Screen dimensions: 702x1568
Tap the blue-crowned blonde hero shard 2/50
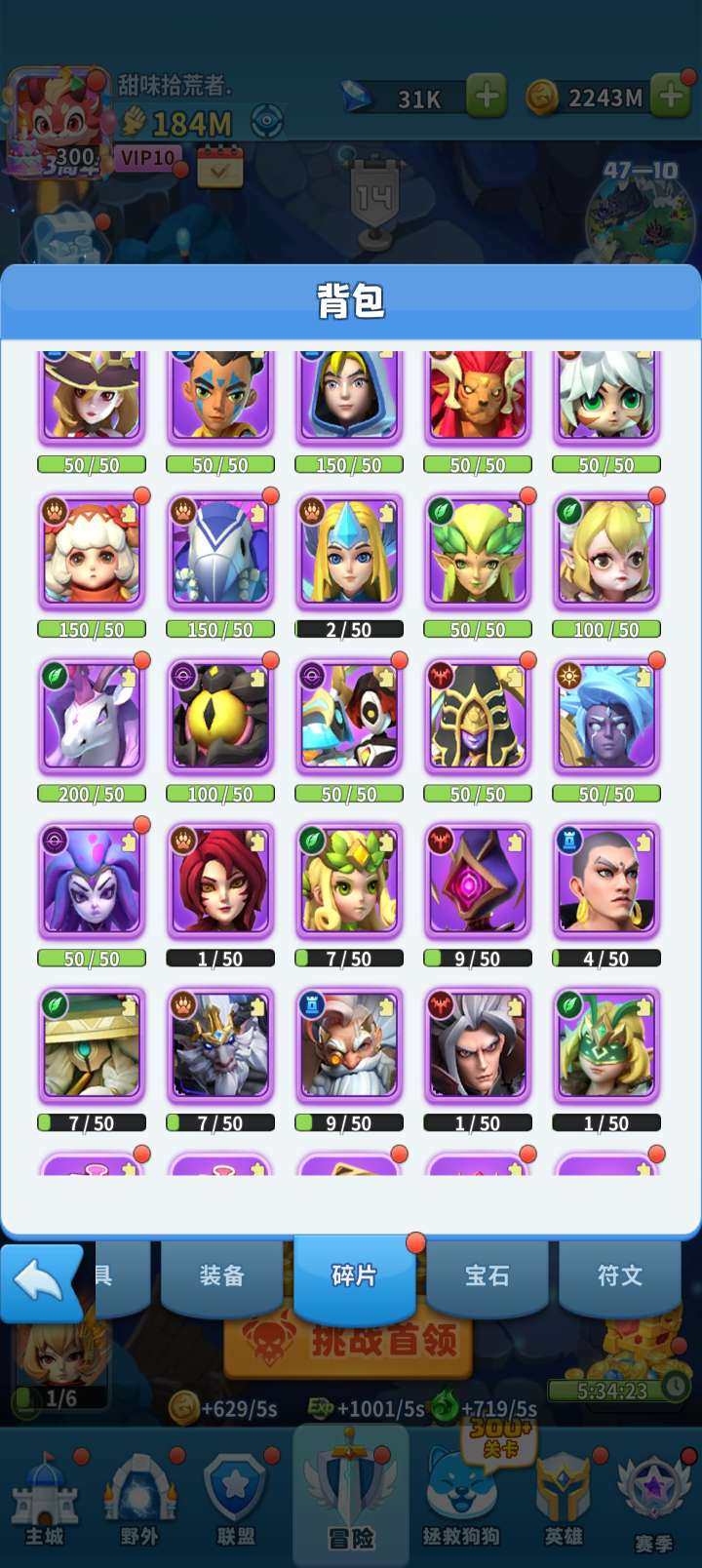pos(349,552)
